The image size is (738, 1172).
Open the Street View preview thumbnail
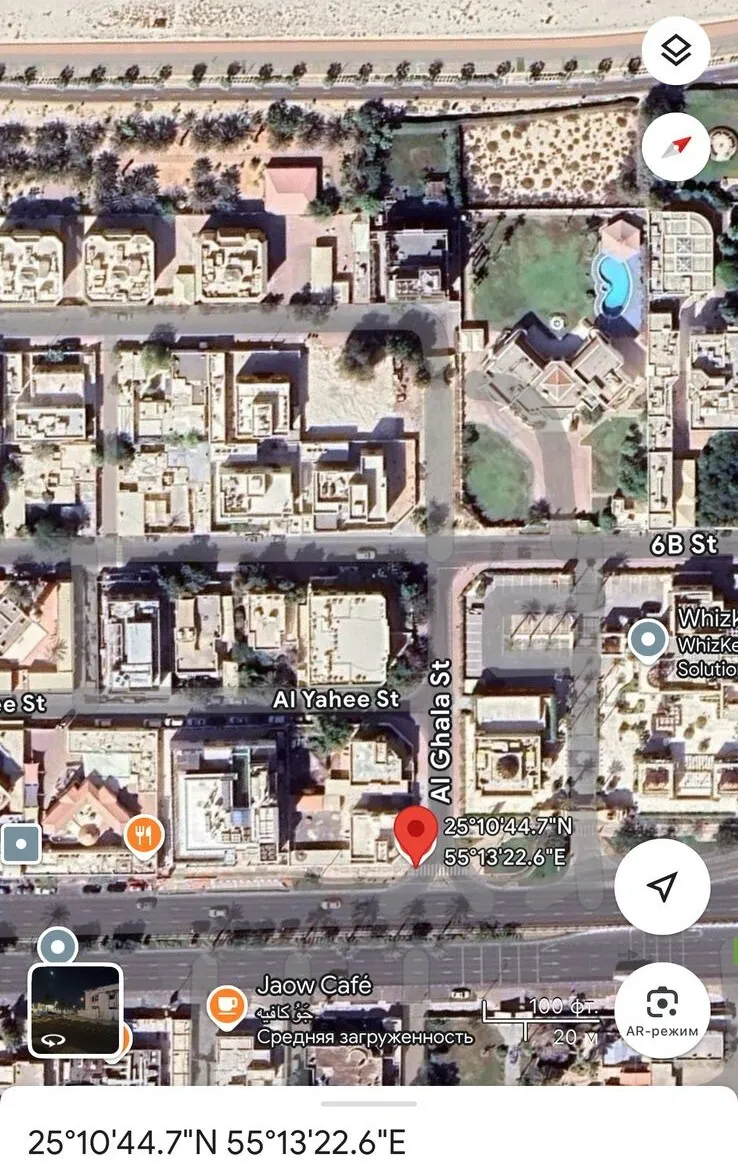point(75,1009)
